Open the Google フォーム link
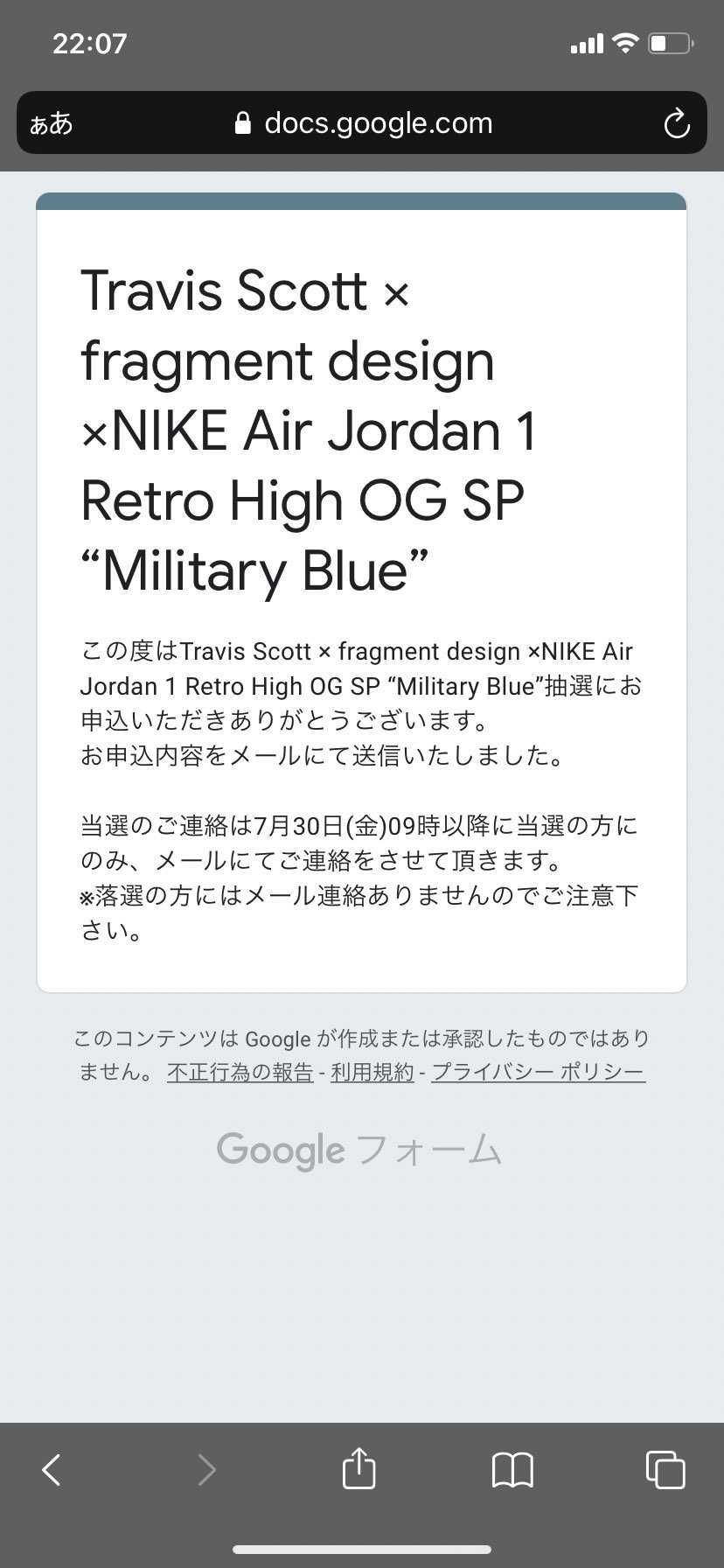Screen dimensions: 724x1568 point(359,1150)
